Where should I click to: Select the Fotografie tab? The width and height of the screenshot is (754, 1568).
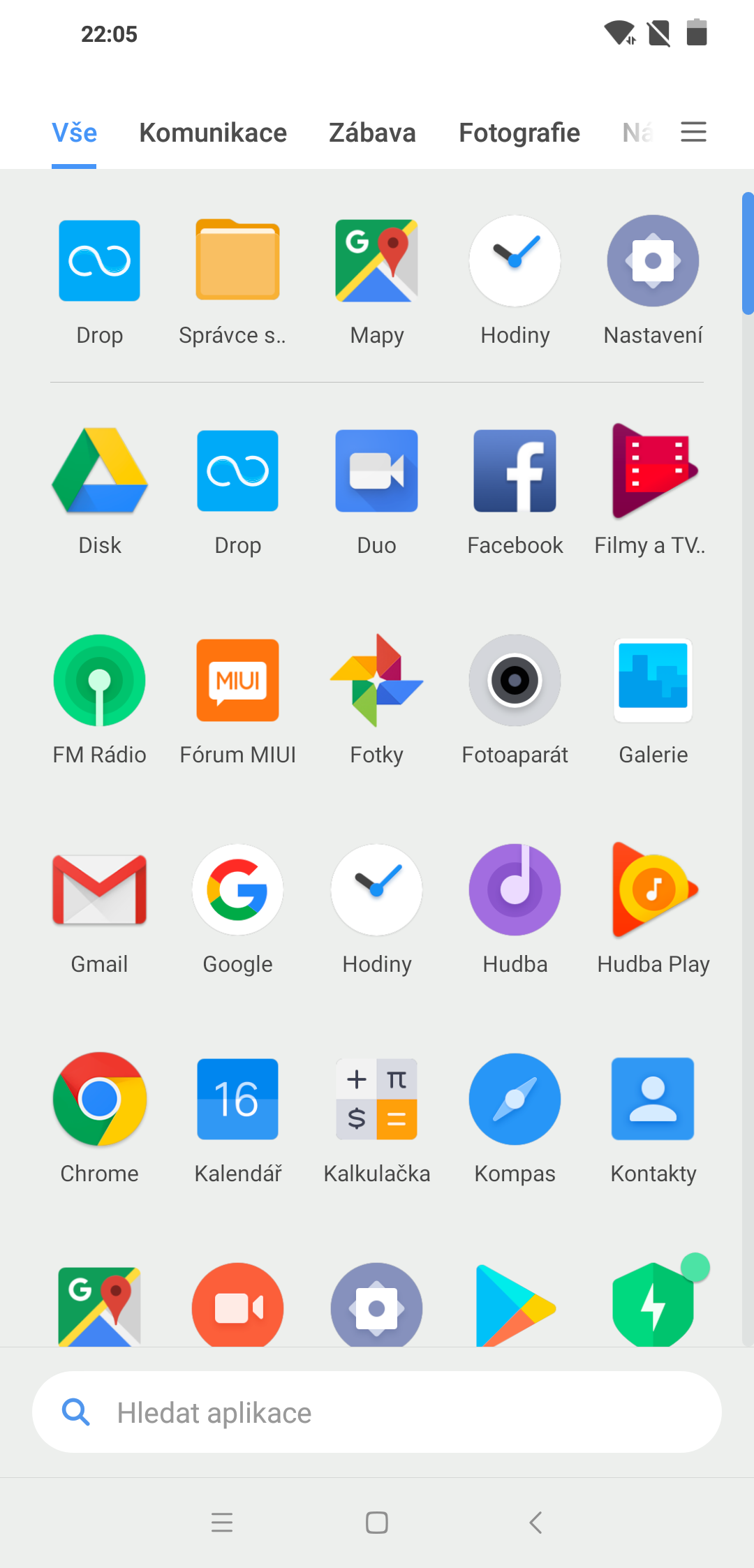519,133
